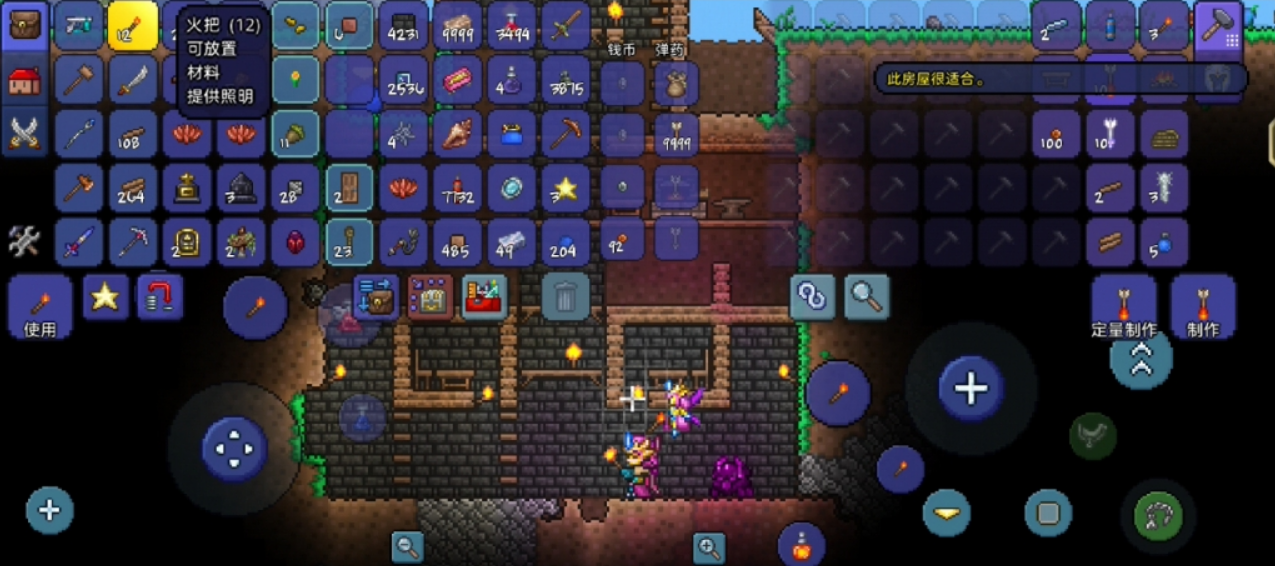Image resolution: width=1275 pixels, height=566 pixels.
Task: Open settings with the wrench icon
Action: (x=24, y=241)
